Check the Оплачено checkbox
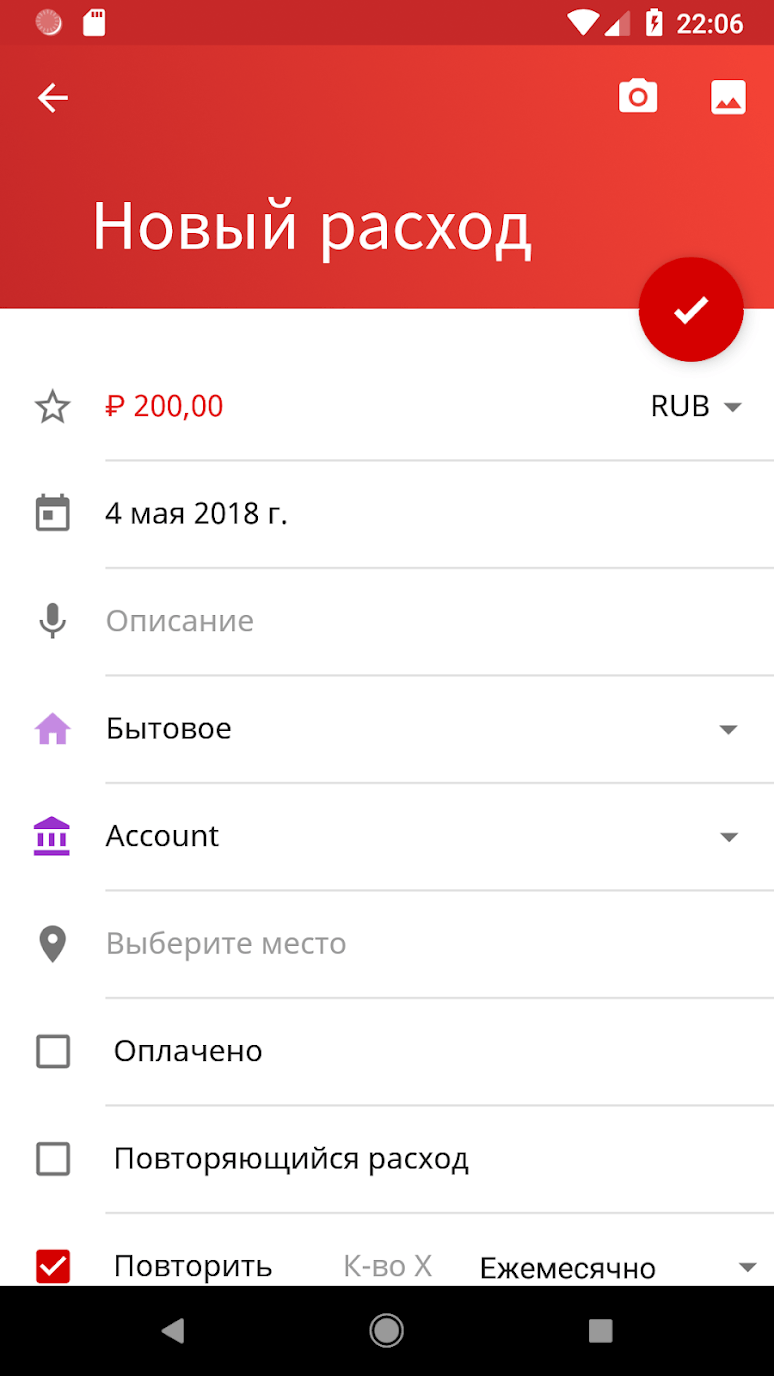 (53, 1051)
